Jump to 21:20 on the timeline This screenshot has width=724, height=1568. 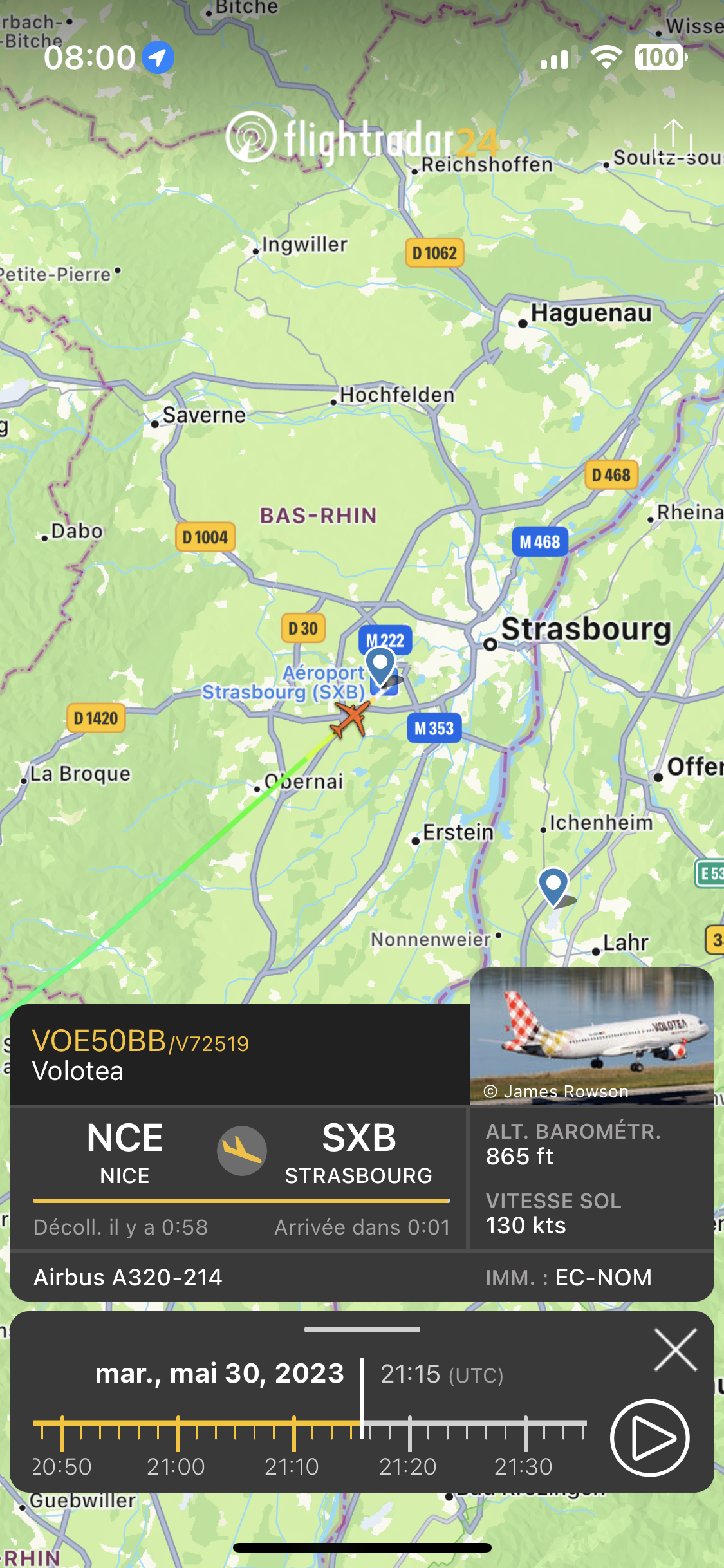(409, 1432)
